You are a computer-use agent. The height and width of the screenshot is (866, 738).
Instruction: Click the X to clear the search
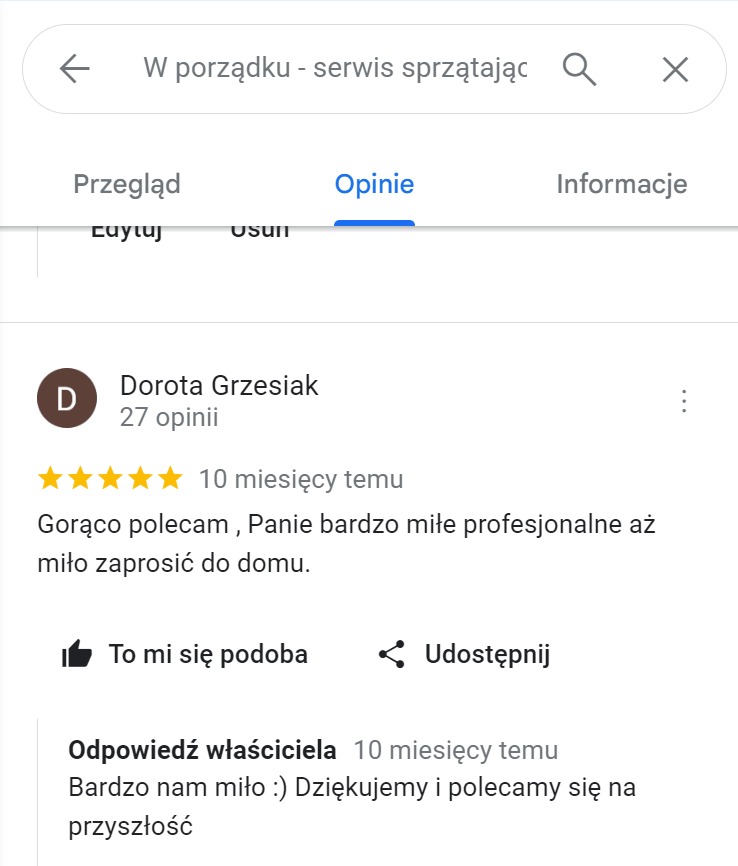675,69
